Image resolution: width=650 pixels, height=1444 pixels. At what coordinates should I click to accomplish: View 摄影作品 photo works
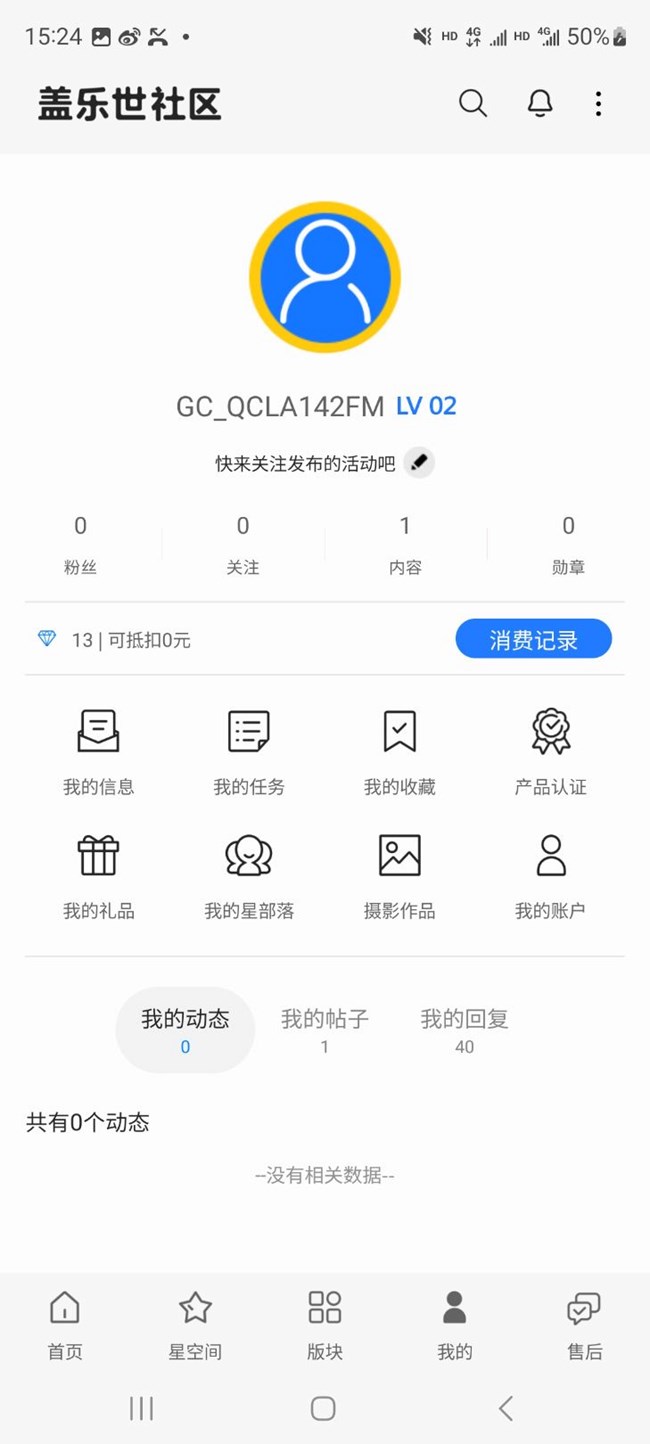coord(399,876)
